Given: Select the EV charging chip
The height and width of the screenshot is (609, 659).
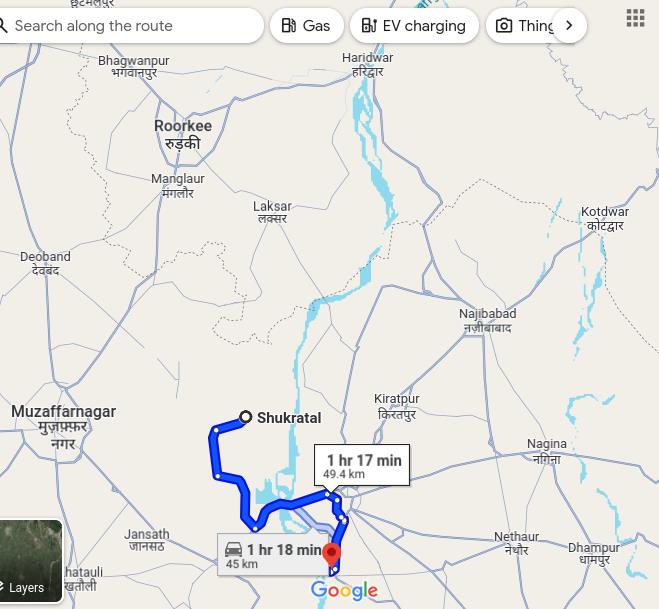Looking at the screenshot, I should pos(414,26).
